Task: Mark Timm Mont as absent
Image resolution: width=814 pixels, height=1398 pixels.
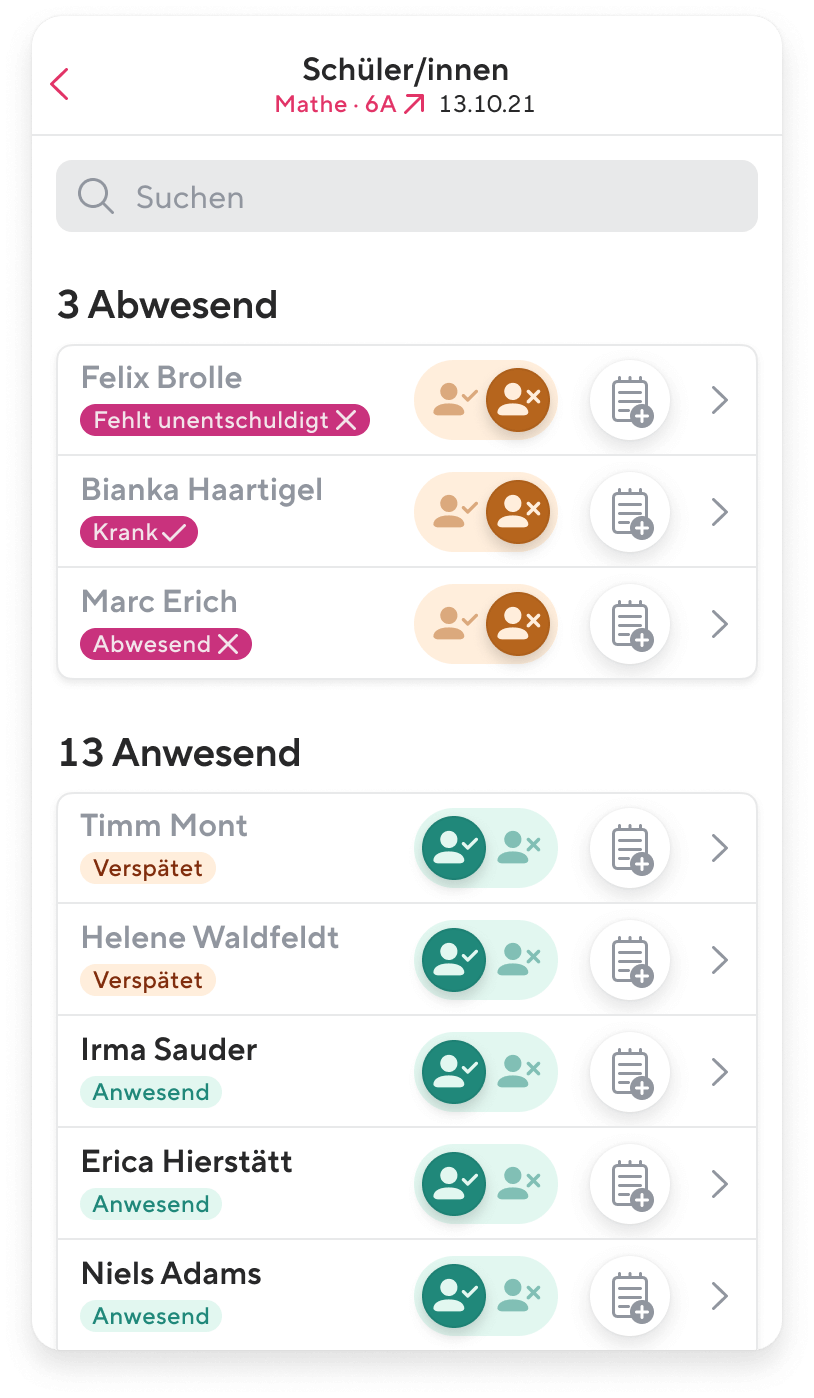Action: pos(519,848)
